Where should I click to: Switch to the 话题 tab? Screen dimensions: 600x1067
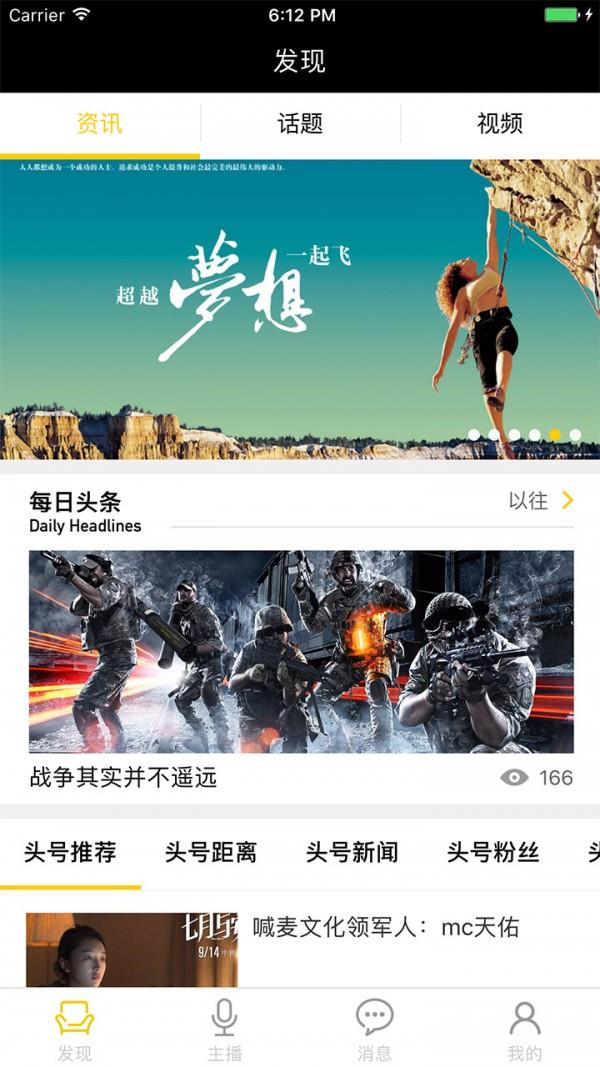[300, 124]
